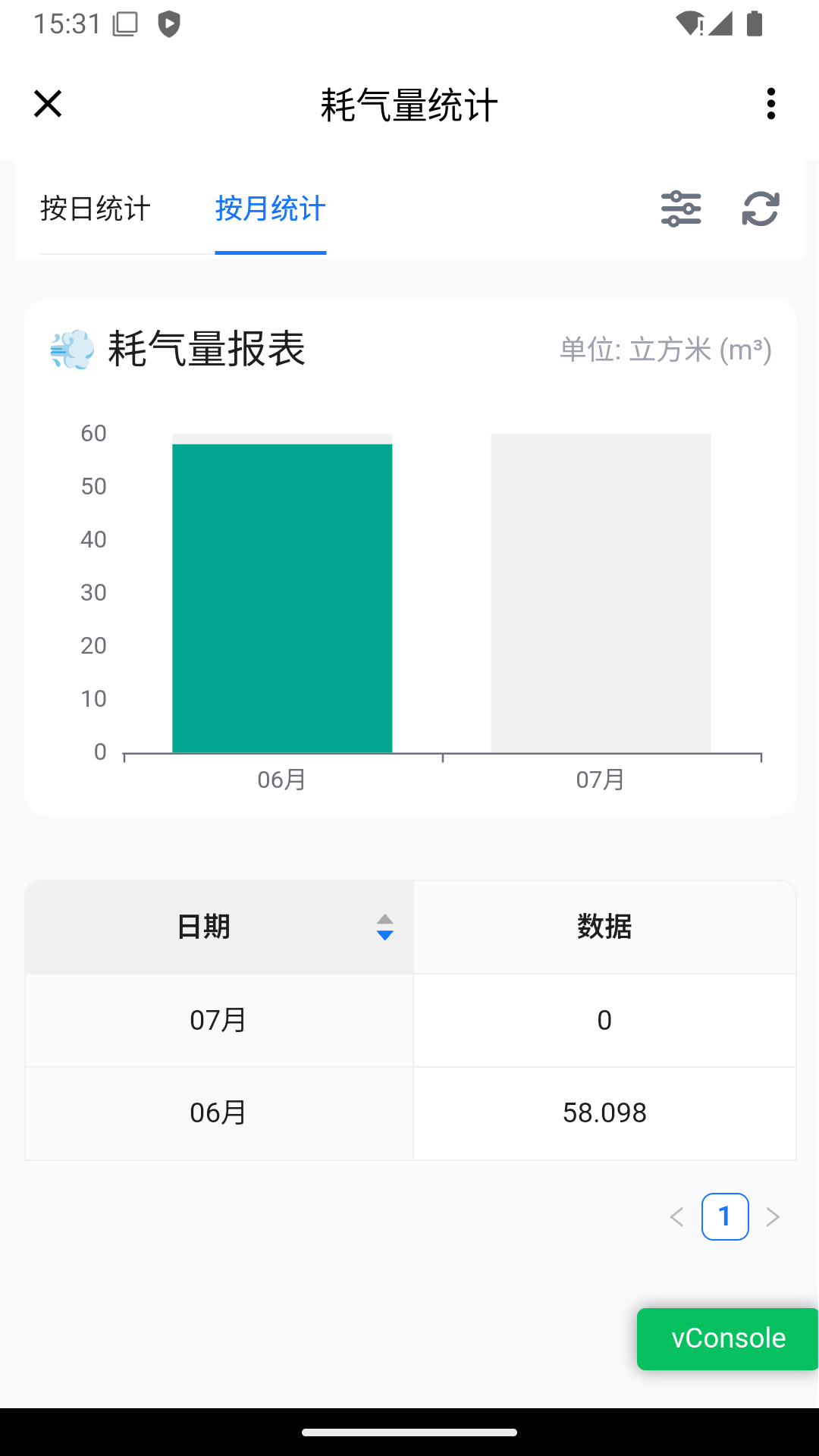Select page 1 in pagination
Viewport: 819px width, 1456px height.
pyautogui.click(x=725, y=1216)
